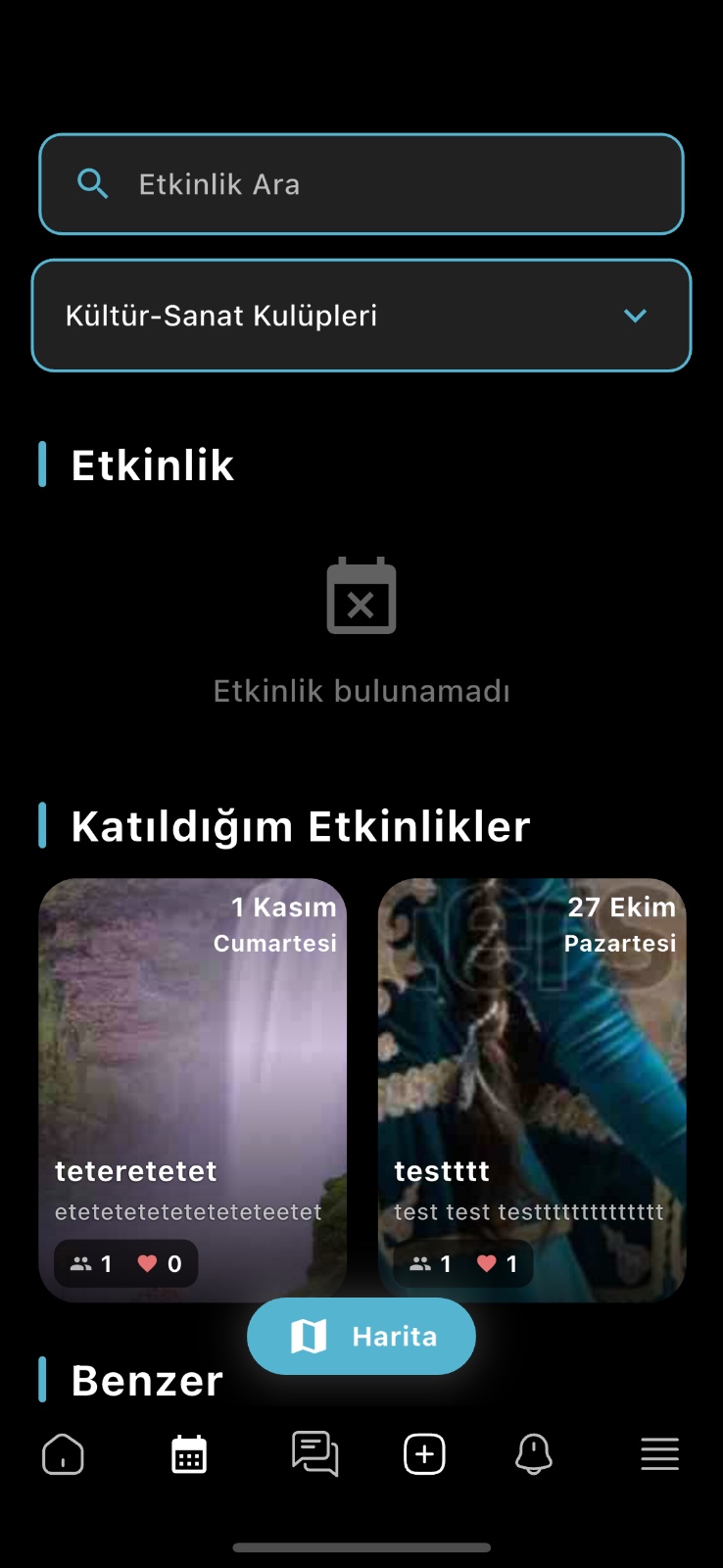Select the Katıldığım Etkinlikler section header

click(x=299, y=825)
